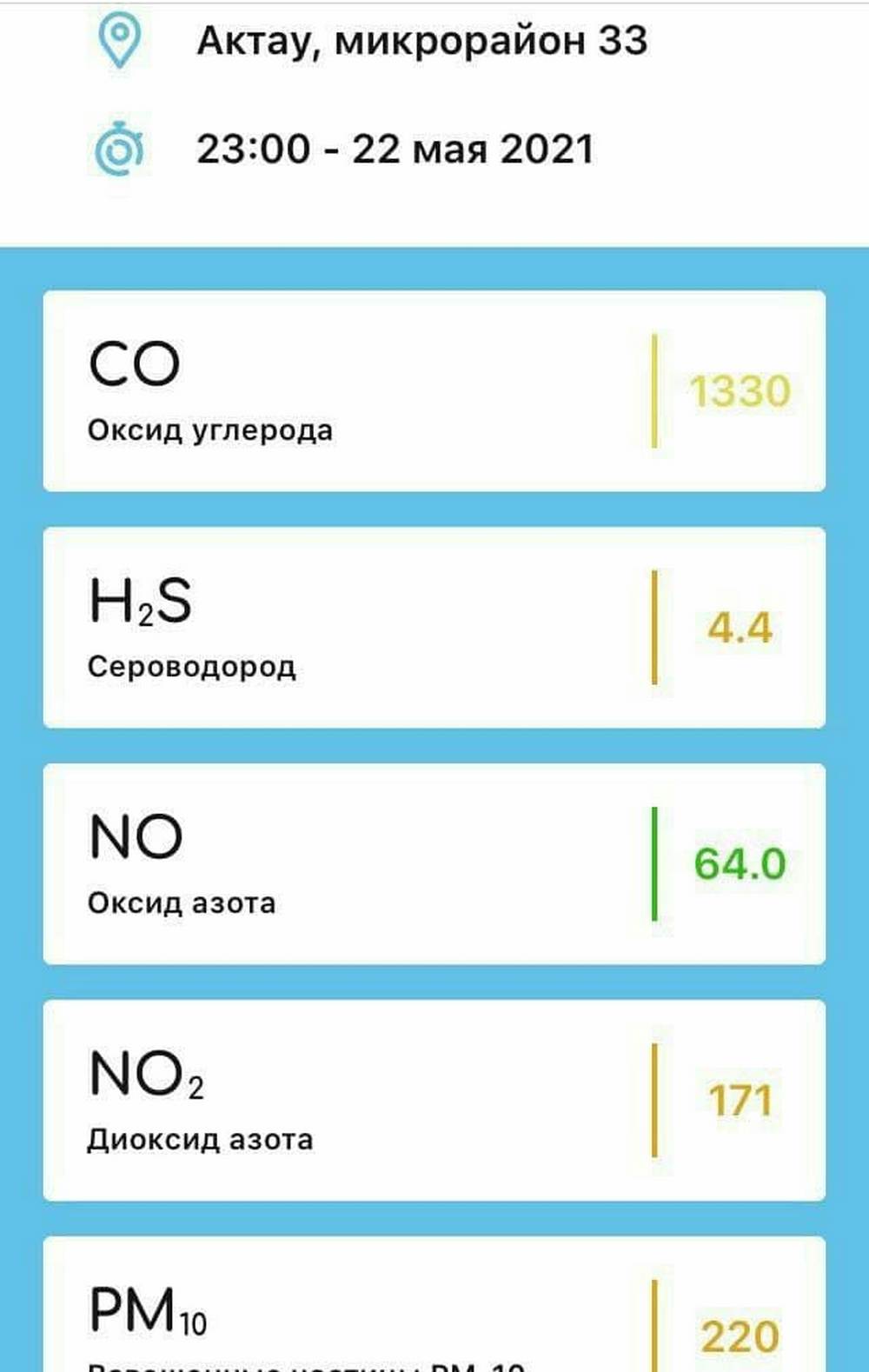This screenshot has height=1372, width=869.
Task: View details for NO Оксид азота
Action: (434, 863)
